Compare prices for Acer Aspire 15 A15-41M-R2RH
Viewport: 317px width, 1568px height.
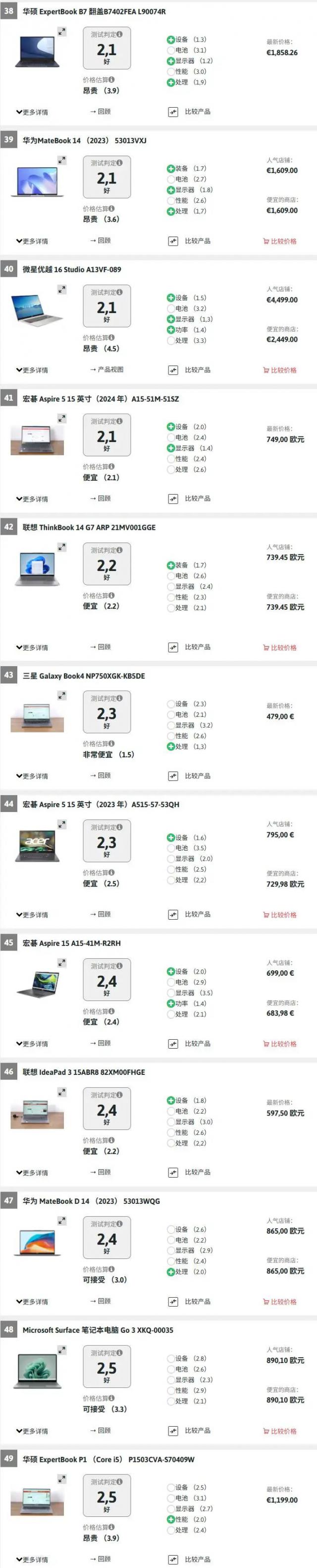coord(280,1044)
